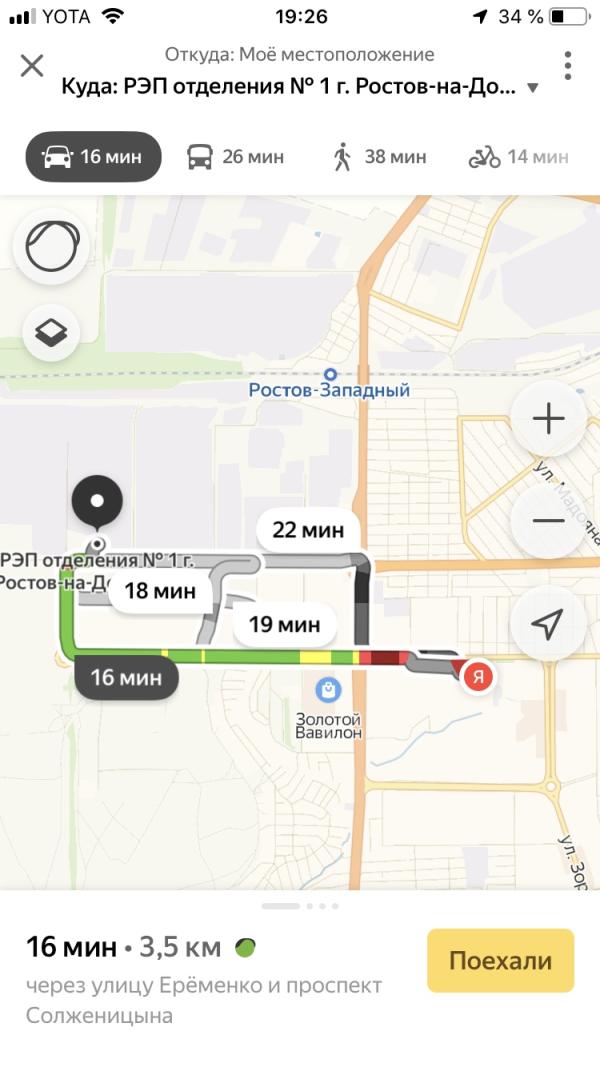The image size is (600, 1066).
Task: Center map on my location
Action: tap(546, 626)
